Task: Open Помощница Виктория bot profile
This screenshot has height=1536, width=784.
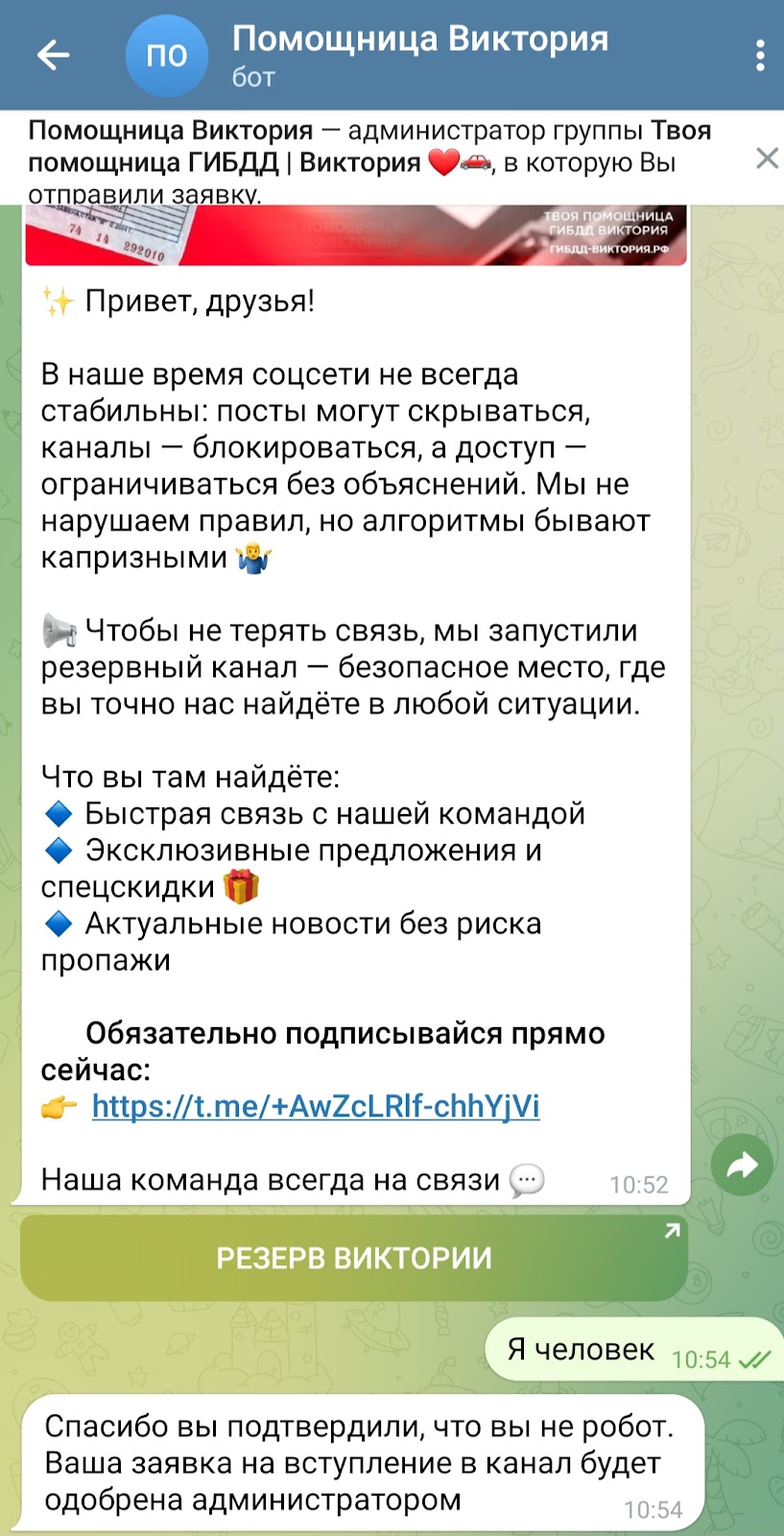Action: 419,56
